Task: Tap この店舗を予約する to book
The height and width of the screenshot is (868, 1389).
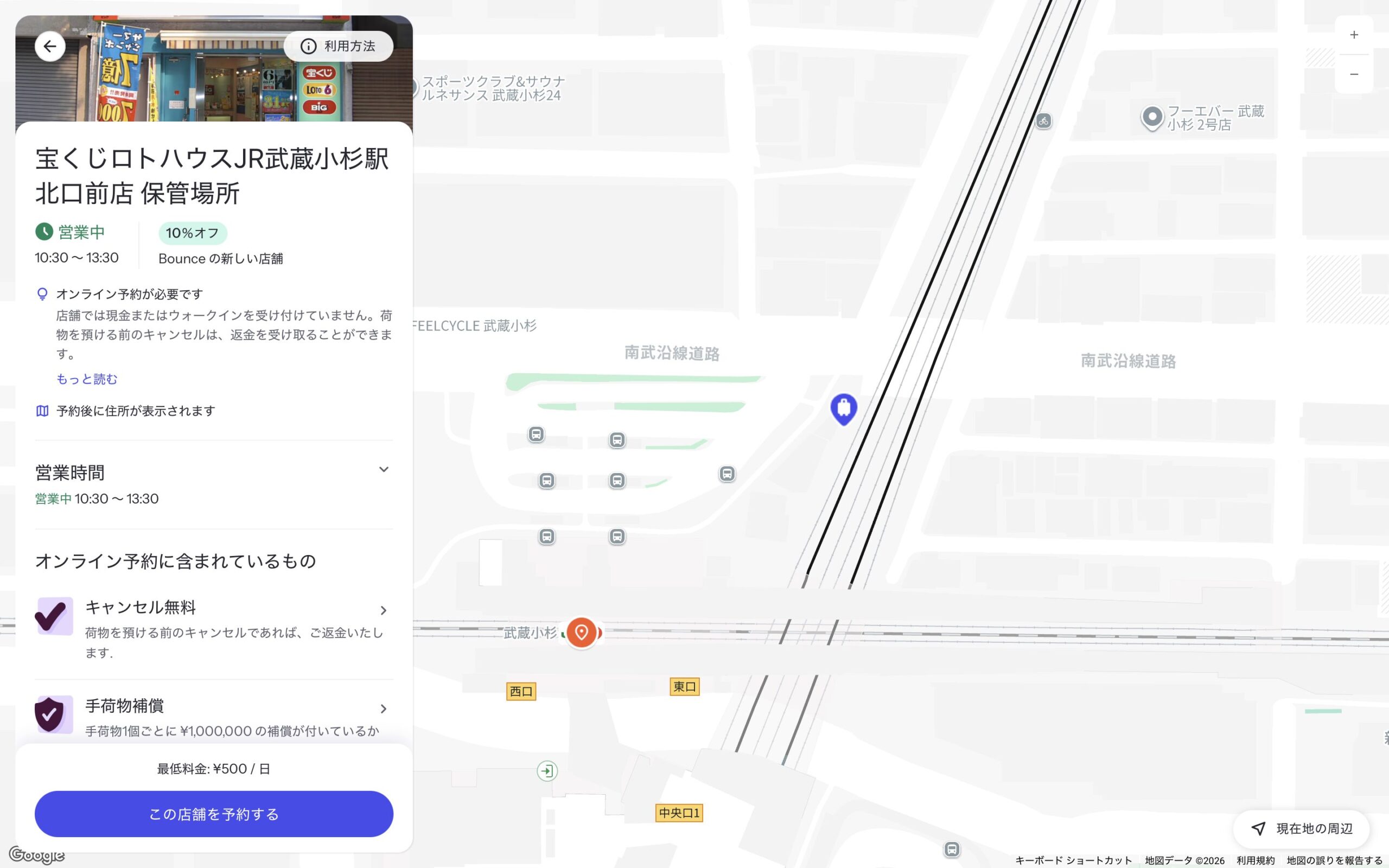Action: pos(214,813)
